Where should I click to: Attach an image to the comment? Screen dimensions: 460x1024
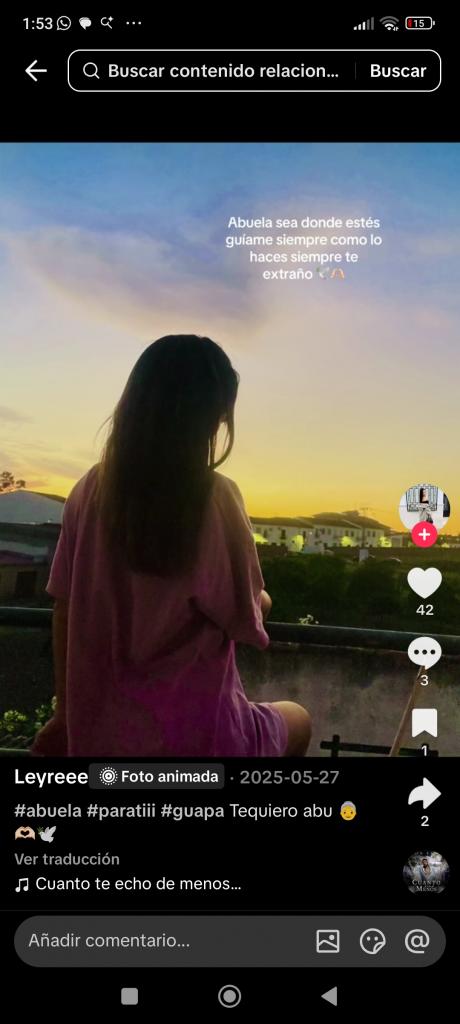point(328,941)
